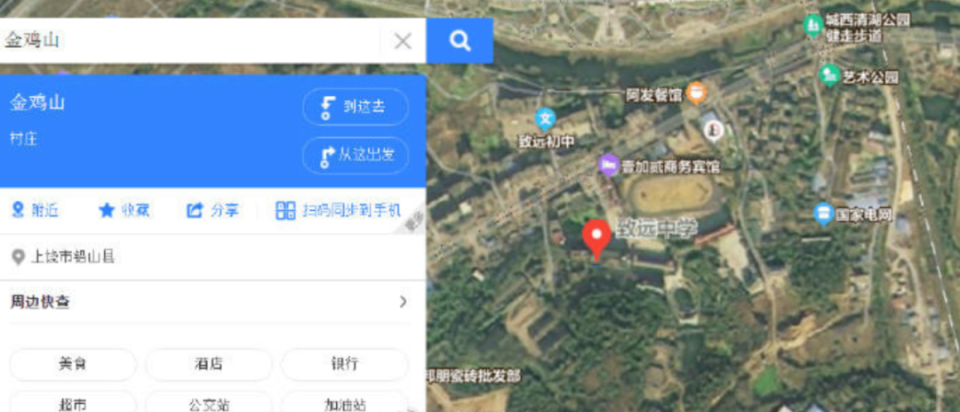Get directions with 到这去
Image resolution: width=960 pixels, height=412 pixels.
pos(356,107)
